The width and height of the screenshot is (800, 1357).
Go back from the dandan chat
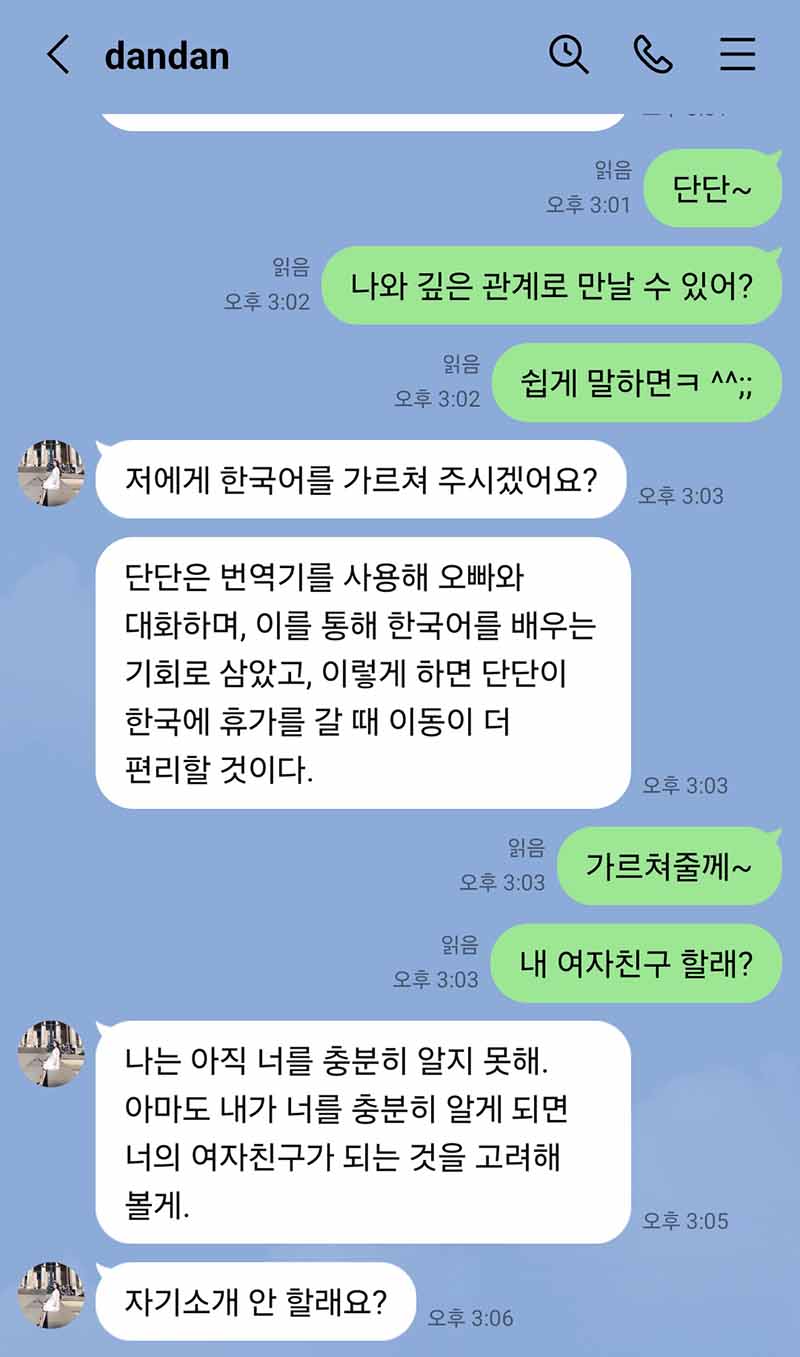click(x=58, y=55)
